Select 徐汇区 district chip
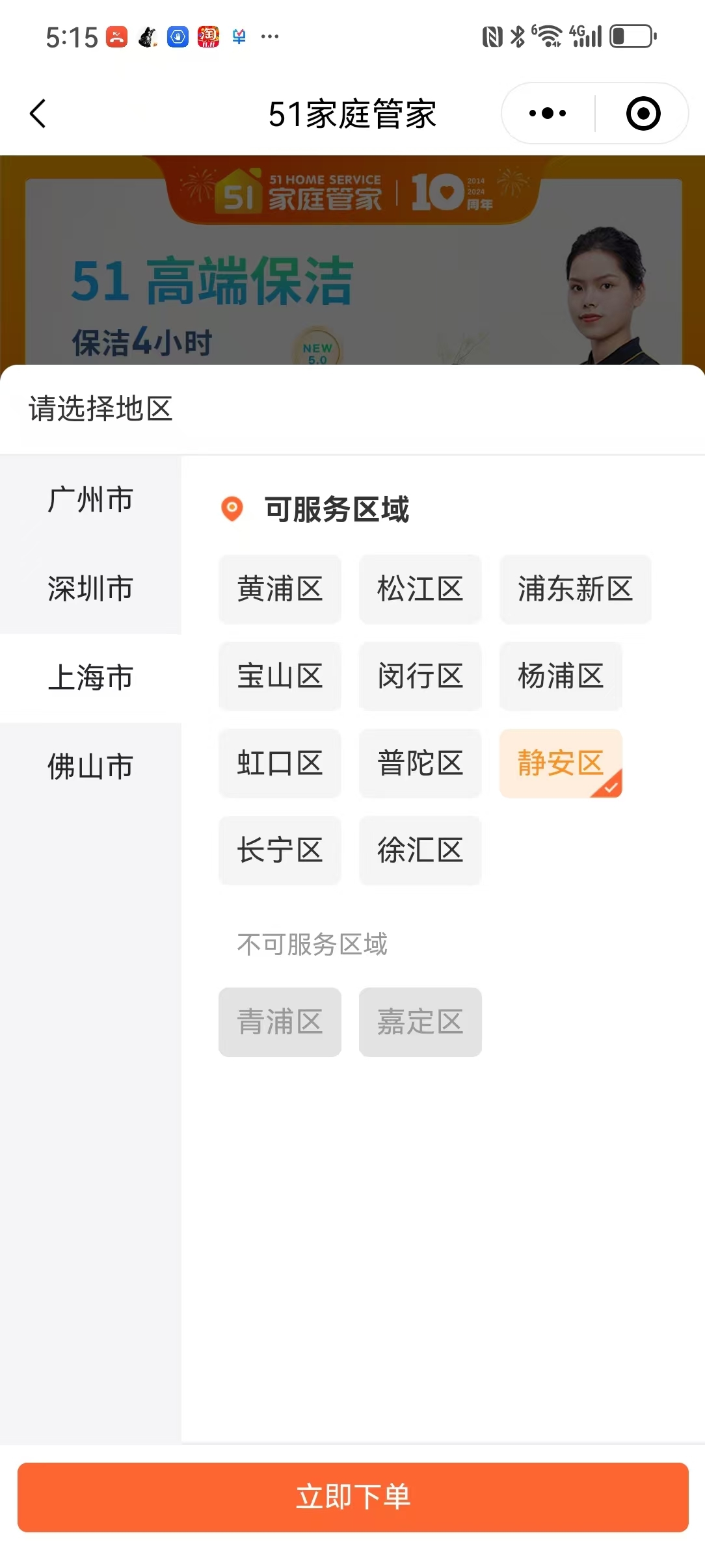Image resolution: width=705 pixels, height=1568 pixels. pos(420,850)
